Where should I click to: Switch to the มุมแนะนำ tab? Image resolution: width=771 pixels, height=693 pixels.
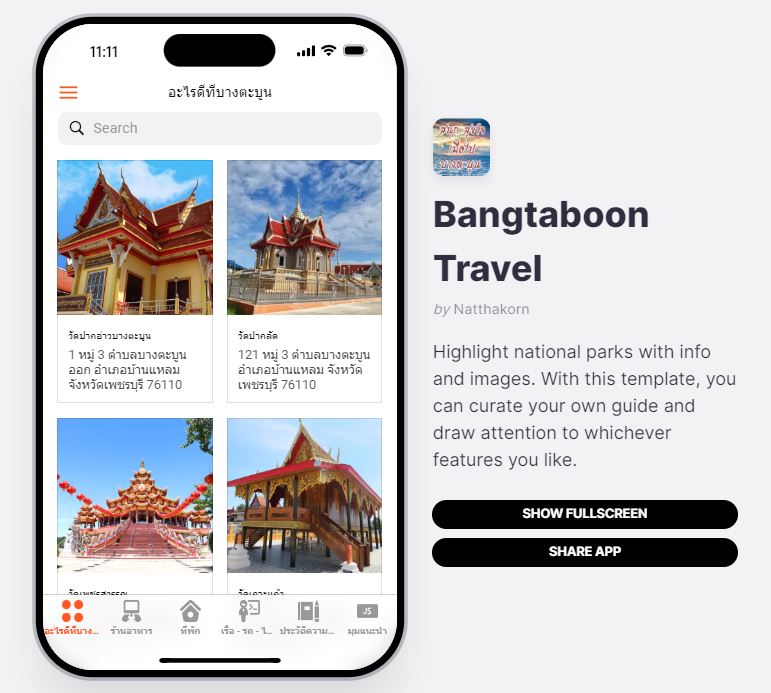(x=367, y=617)
